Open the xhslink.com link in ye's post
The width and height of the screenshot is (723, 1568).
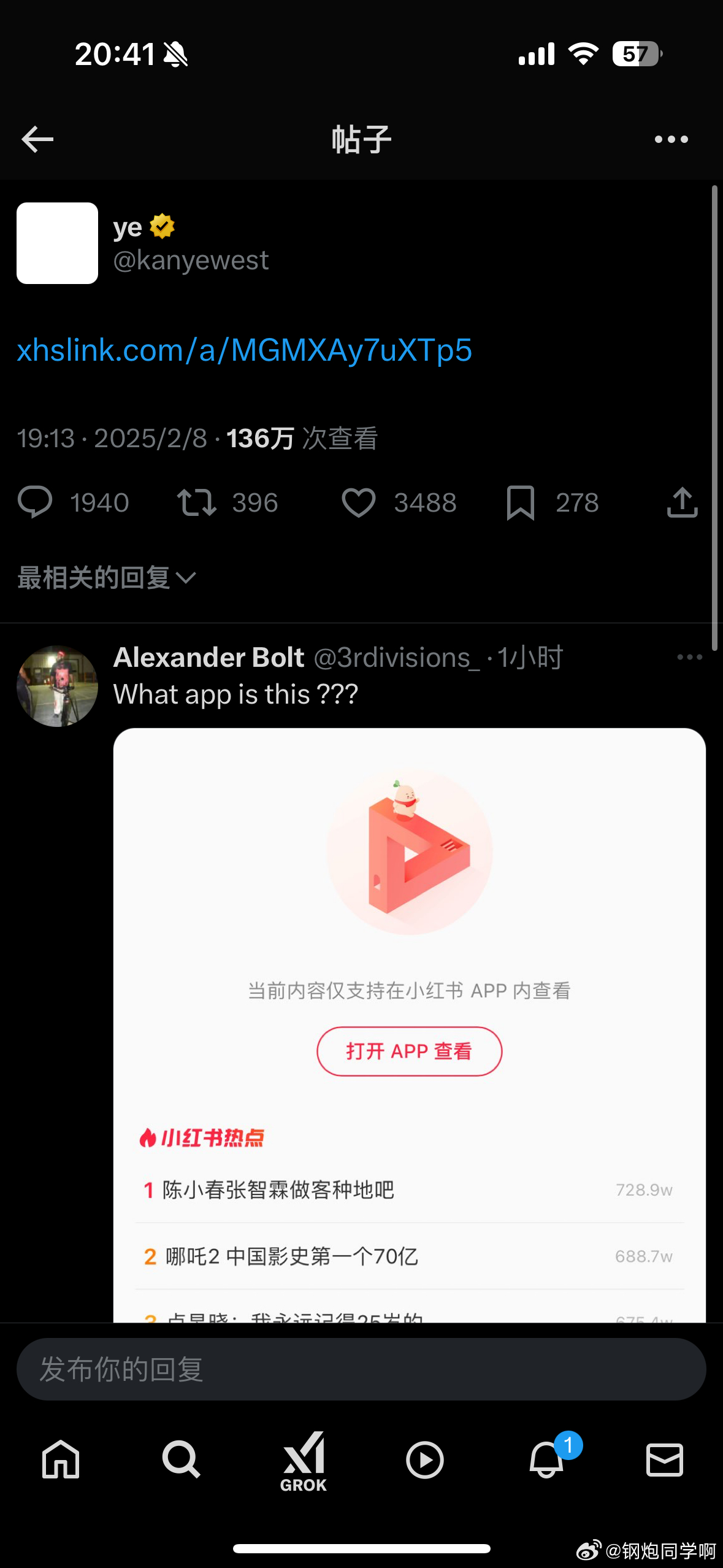tap(244, 350)
